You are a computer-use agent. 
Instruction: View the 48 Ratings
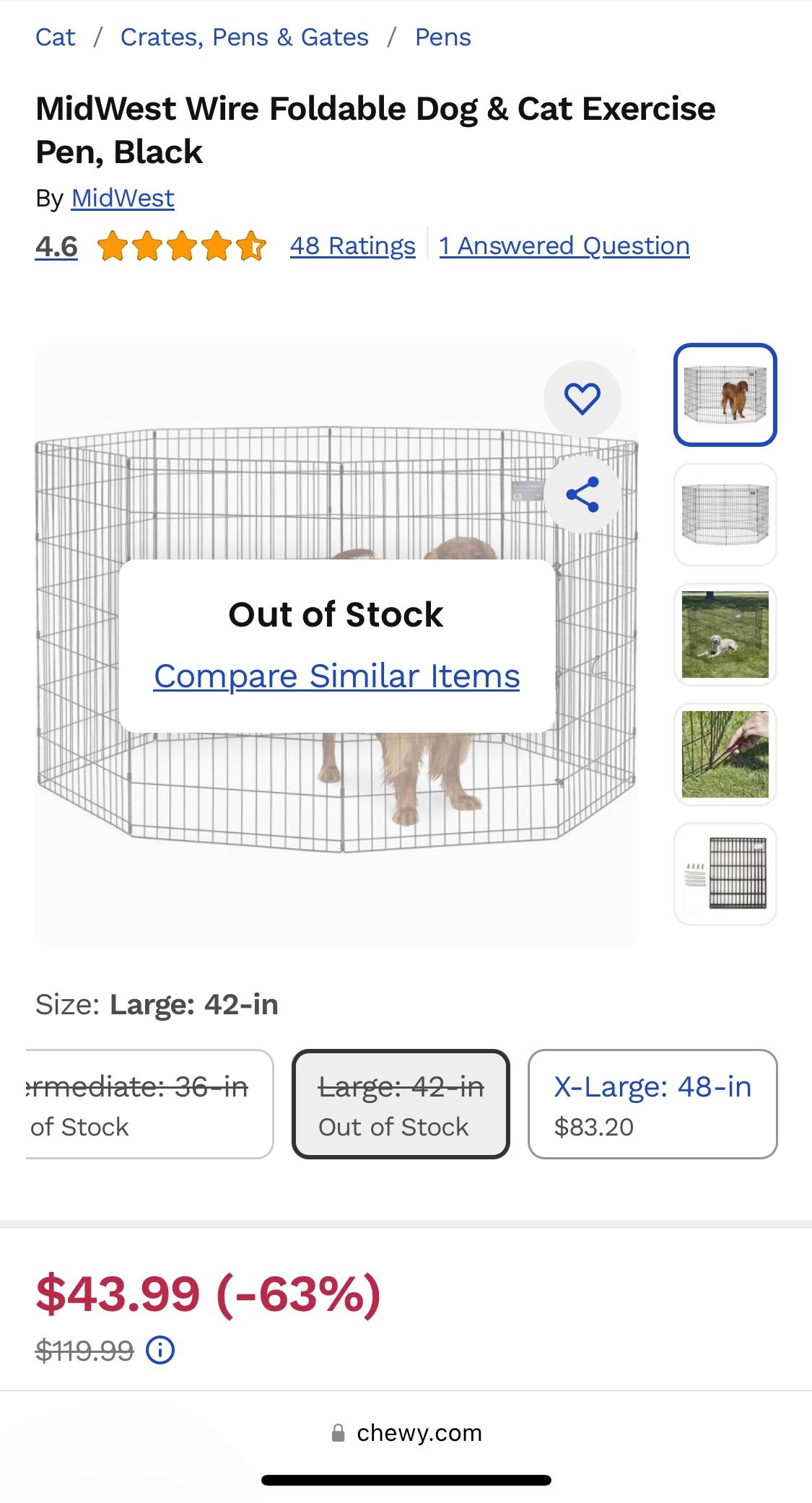[x=352, y=245]
